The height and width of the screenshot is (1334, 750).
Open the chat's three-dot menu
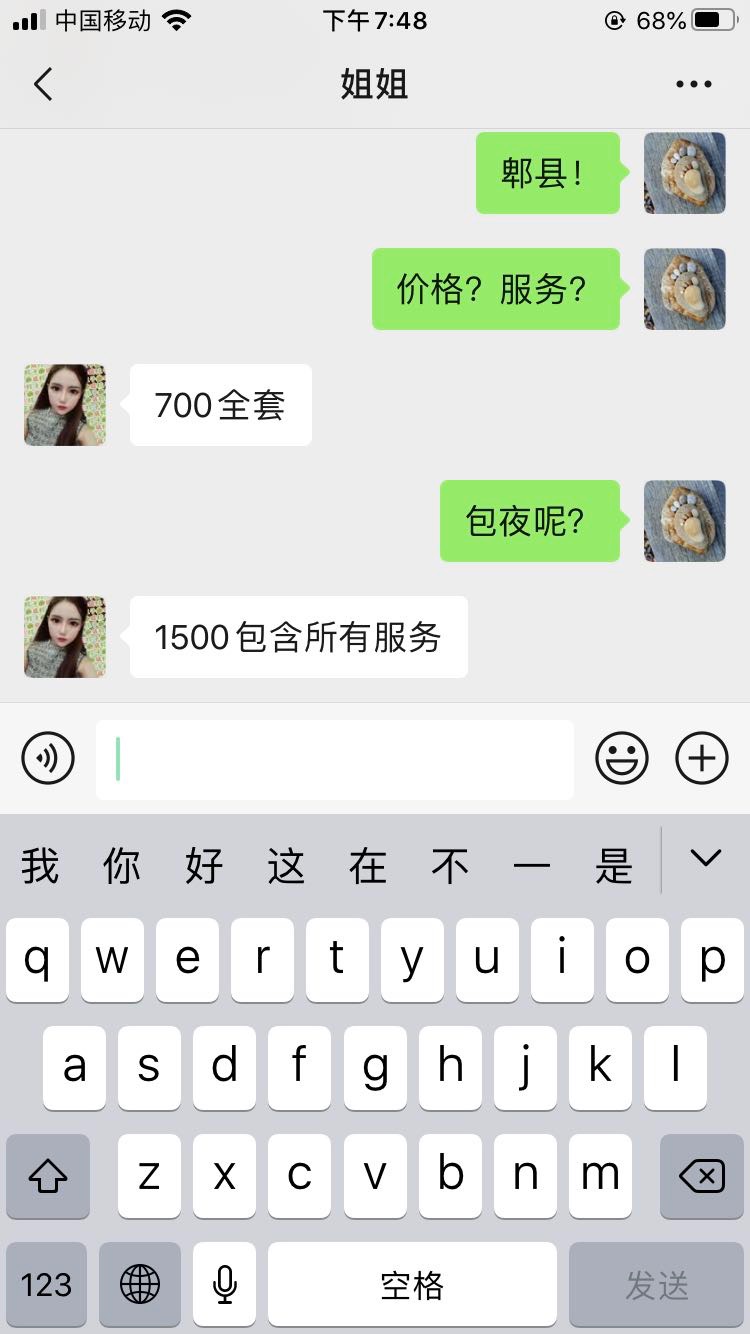coord(693,85)
